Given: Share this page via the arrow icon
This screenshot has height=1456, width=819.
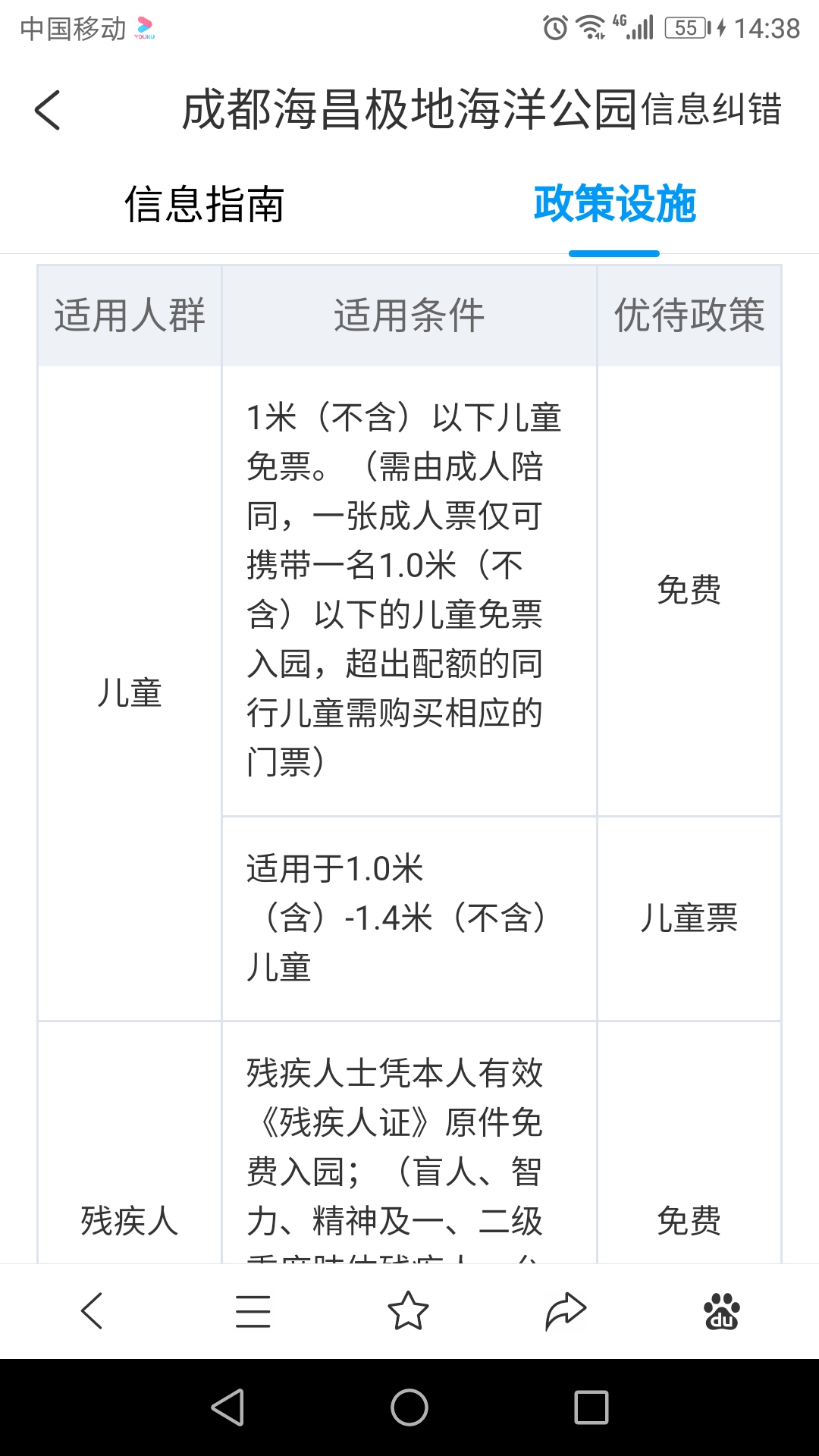Looking at the screenshot, I should click(566, 1311).
